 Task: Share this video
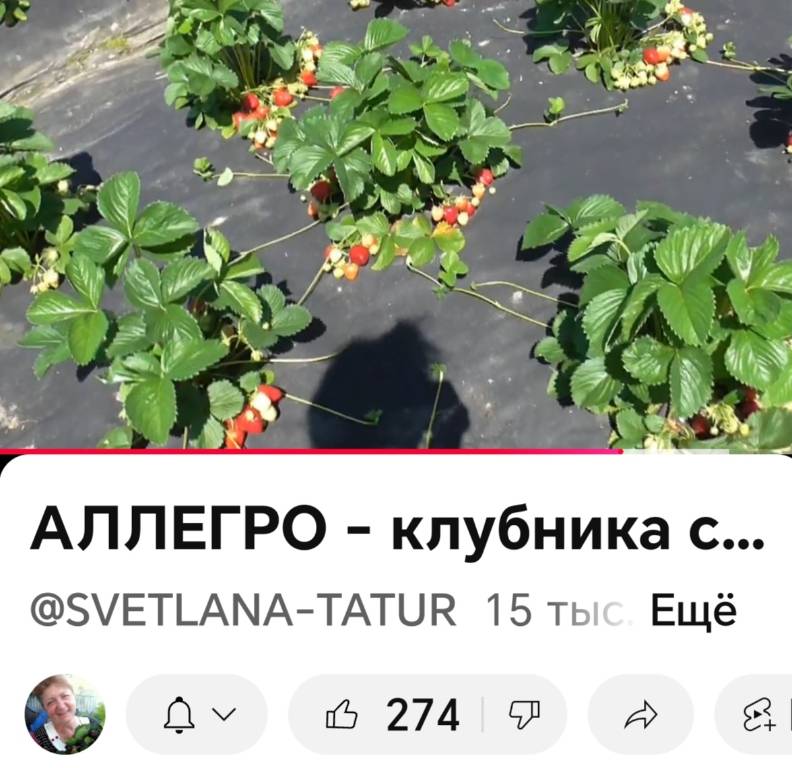coord(640,714)
